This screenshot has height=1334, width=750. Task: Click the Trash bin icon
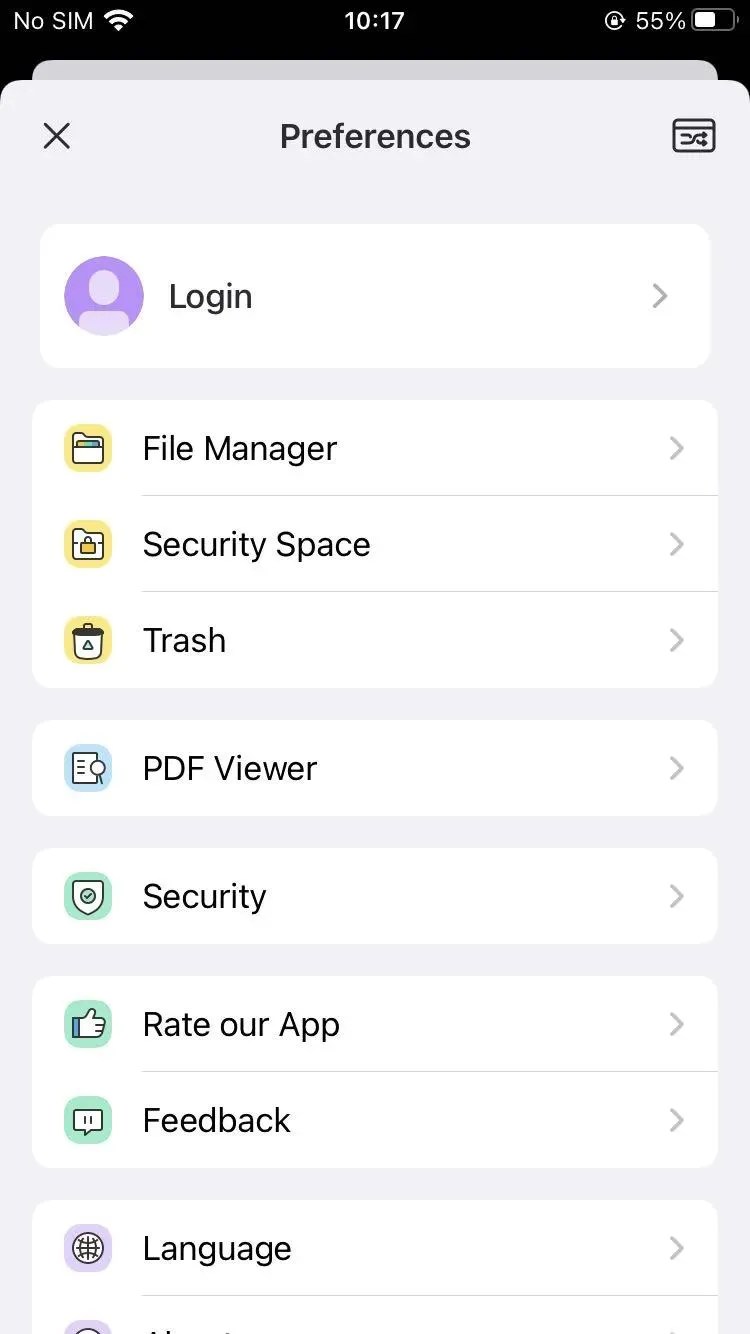pyautogui.click(x=88, y=640)
